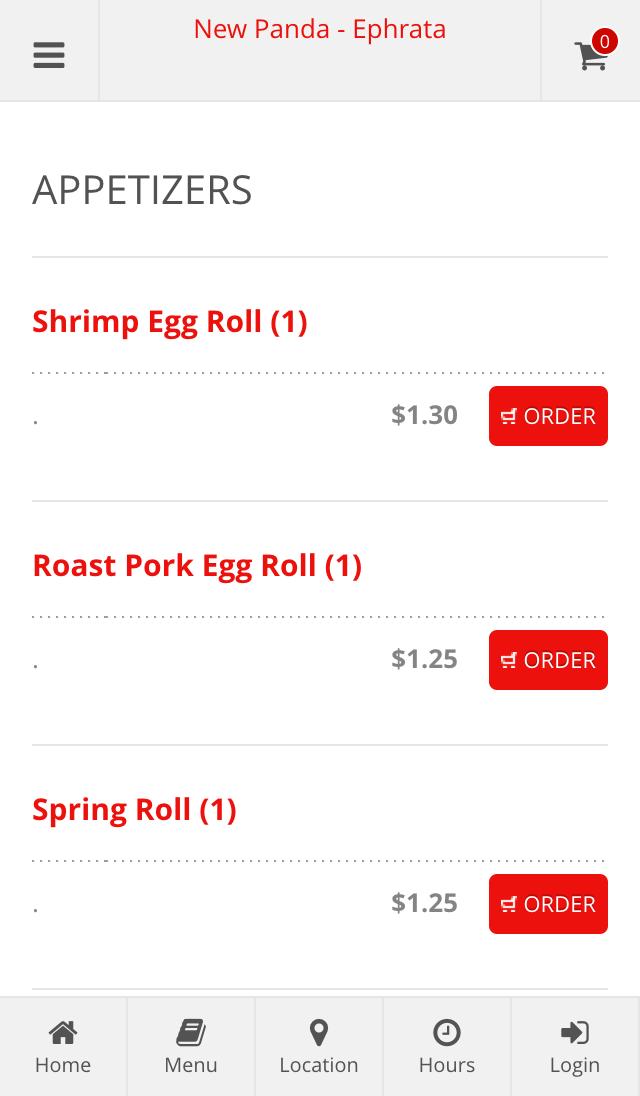View the Hours tab
Viewport: 640px width, 1096px height.
coord(446,1046)
